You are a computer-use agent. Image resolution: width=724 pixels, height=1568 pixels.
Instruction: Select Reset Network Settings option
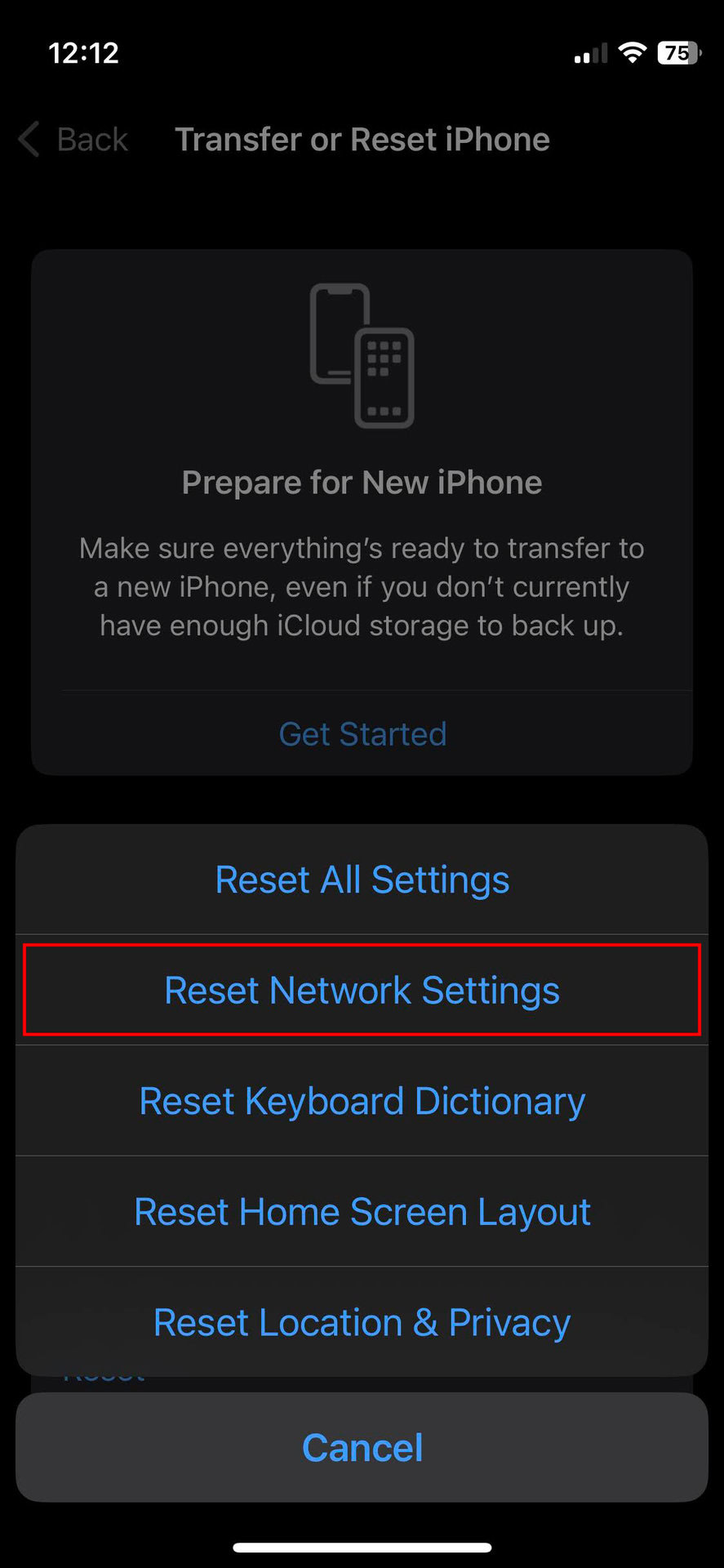coord(362,990)
